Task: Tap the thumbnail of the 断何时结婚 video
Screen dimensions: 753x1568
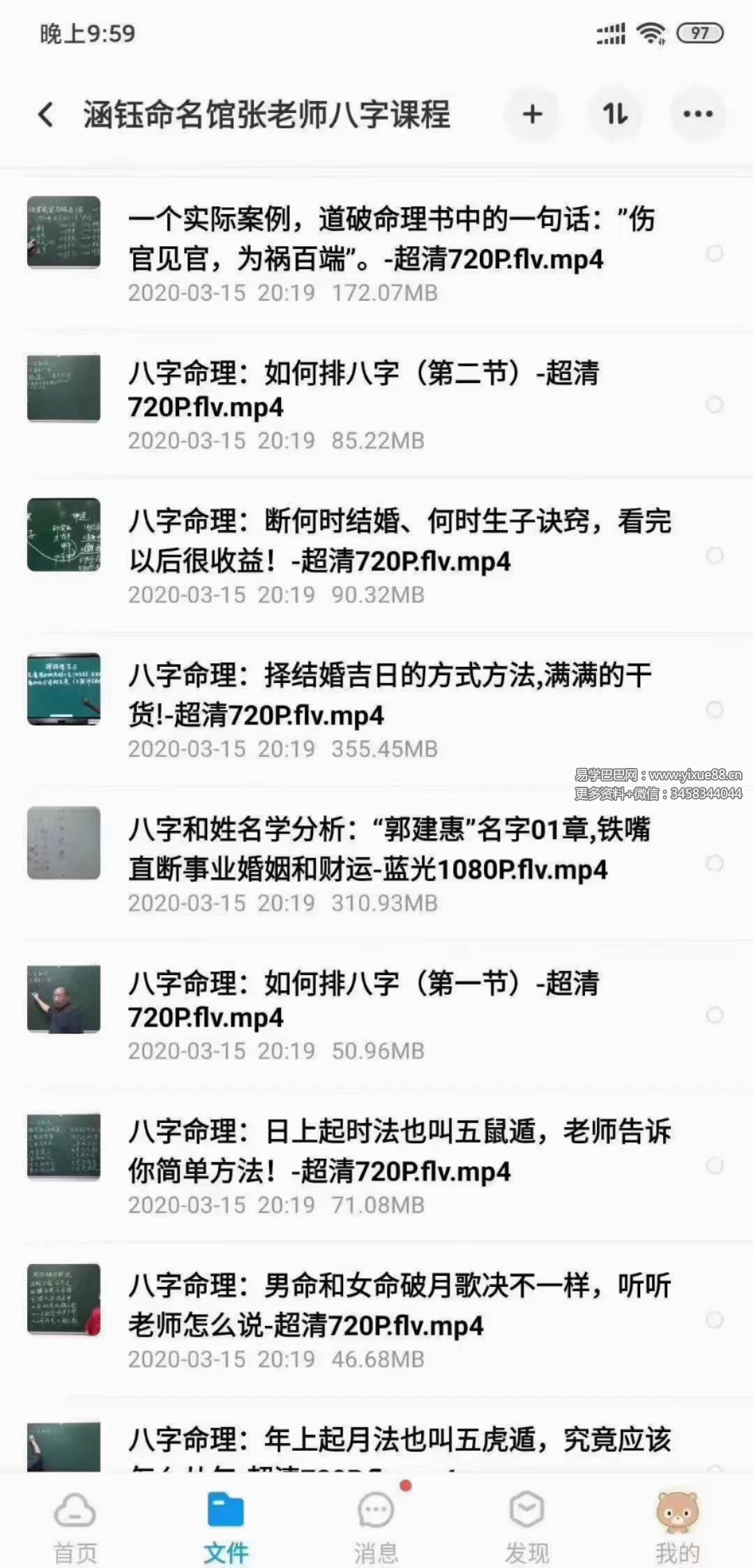Action: tap(63, 536)
